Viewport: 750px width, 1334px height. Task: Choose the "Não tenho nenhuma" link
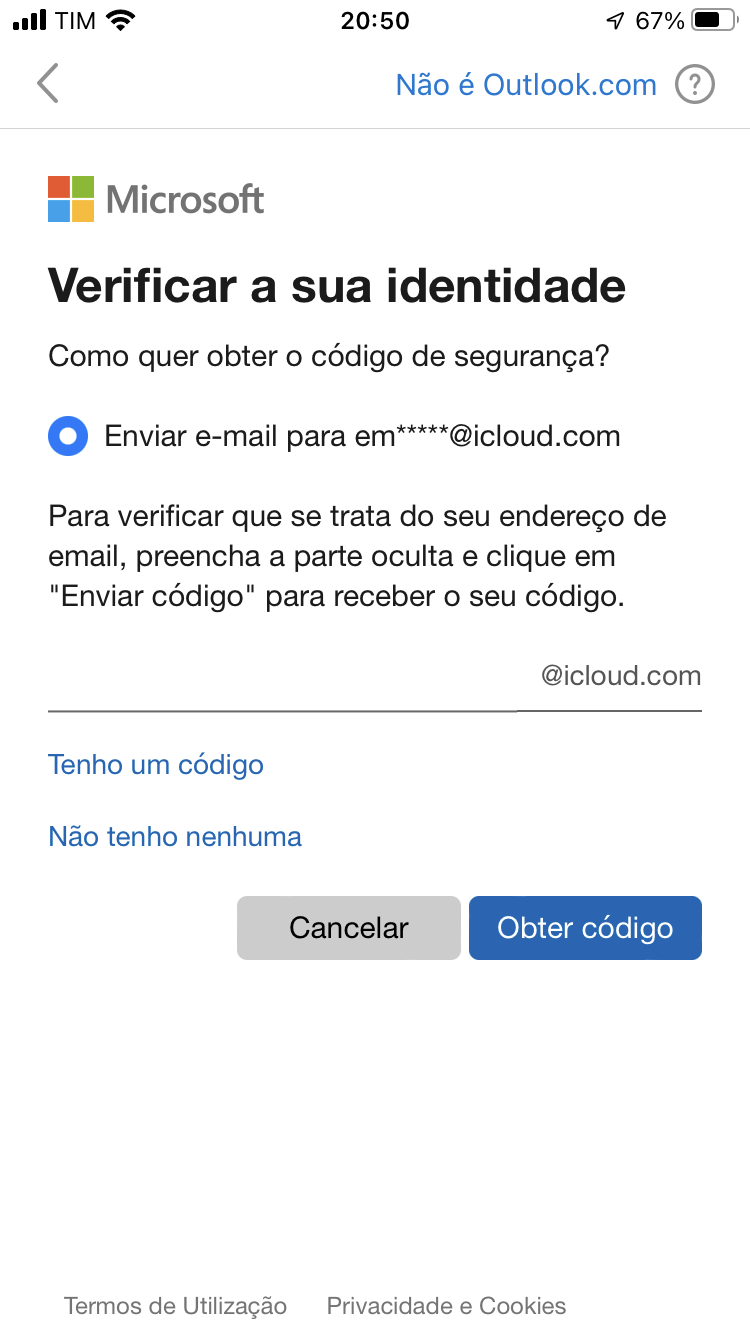[x=175, y=836]
